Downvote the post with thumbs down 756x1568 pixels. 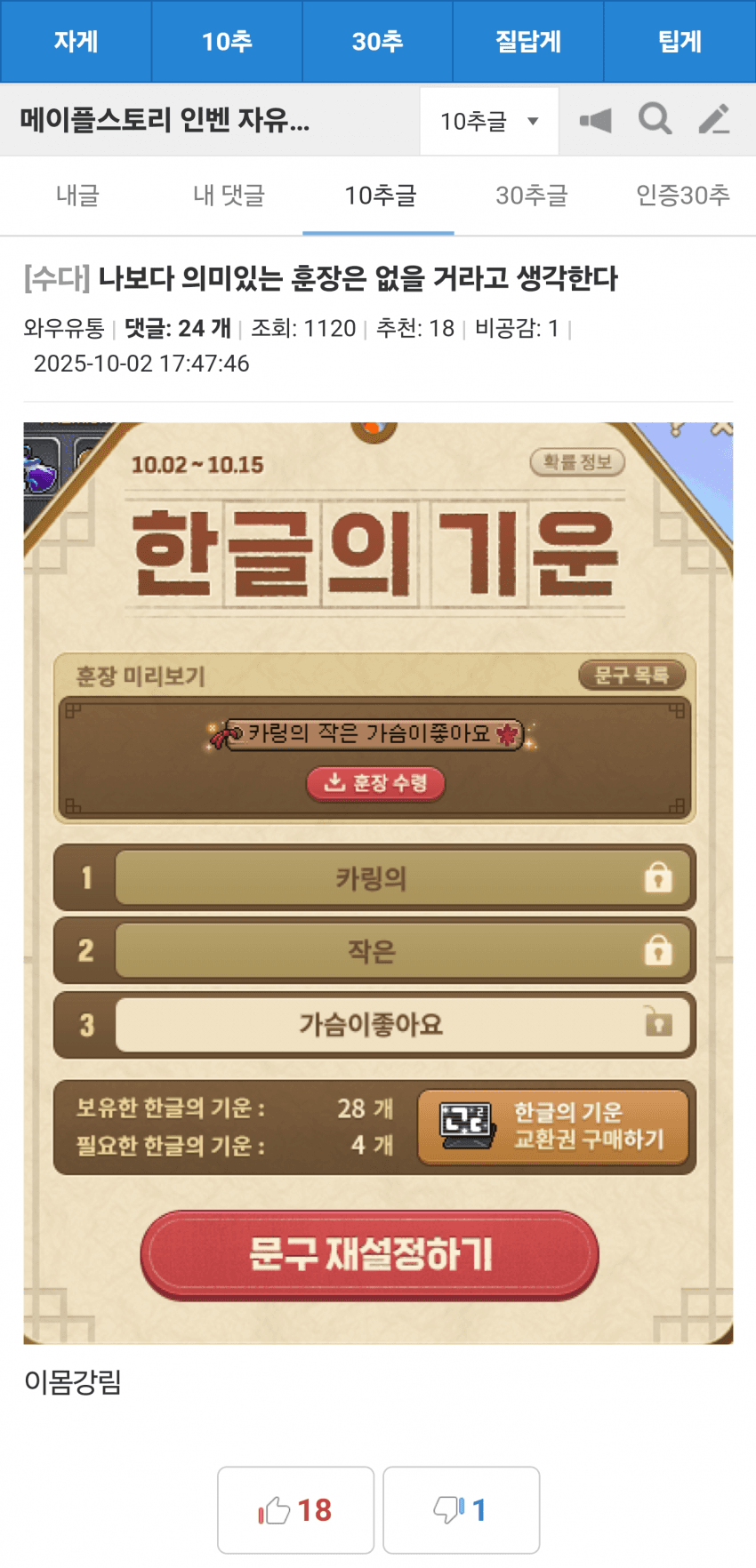click(461, 1509)
